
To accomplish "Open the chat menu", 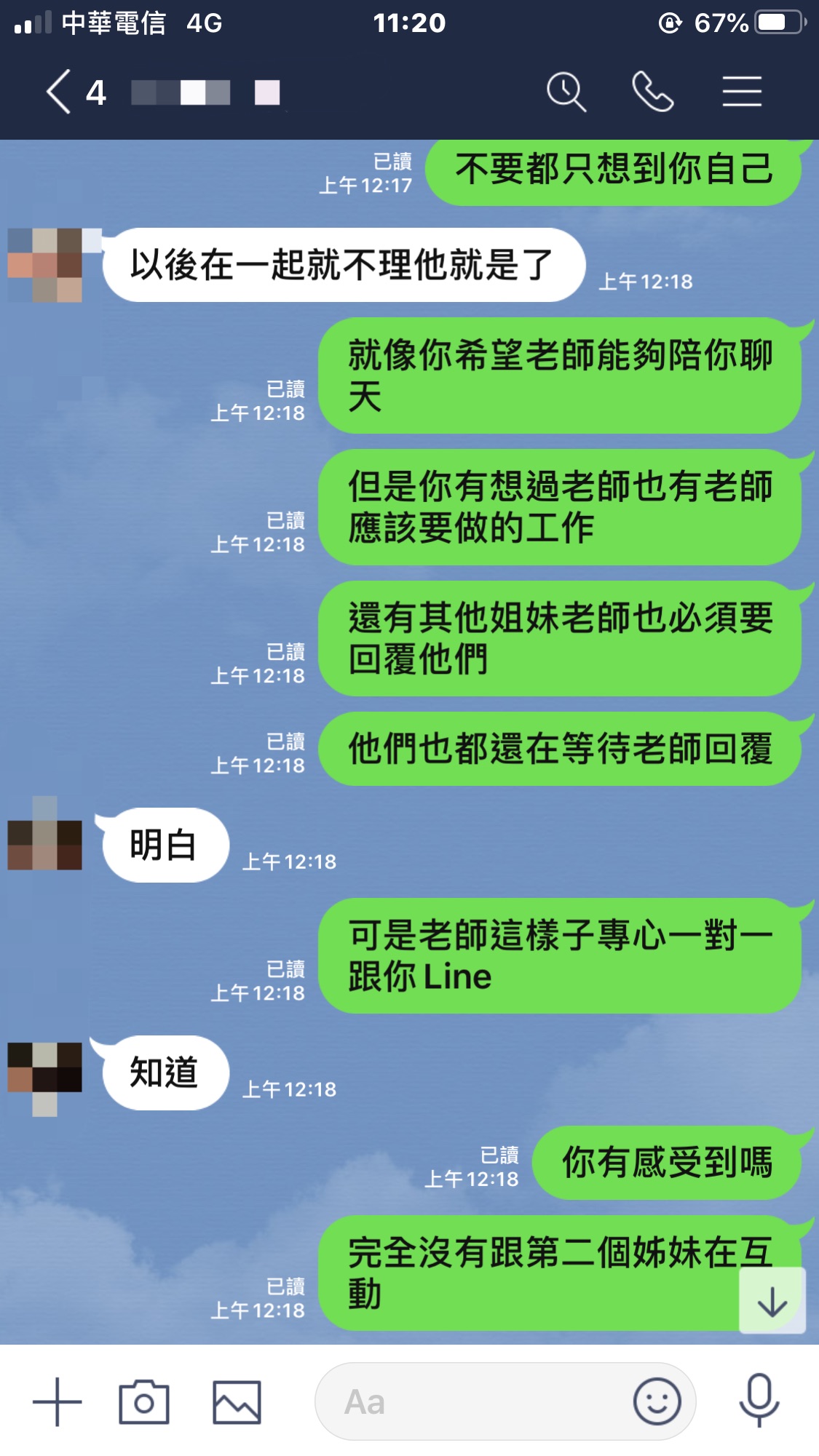I will pos(742,92).
